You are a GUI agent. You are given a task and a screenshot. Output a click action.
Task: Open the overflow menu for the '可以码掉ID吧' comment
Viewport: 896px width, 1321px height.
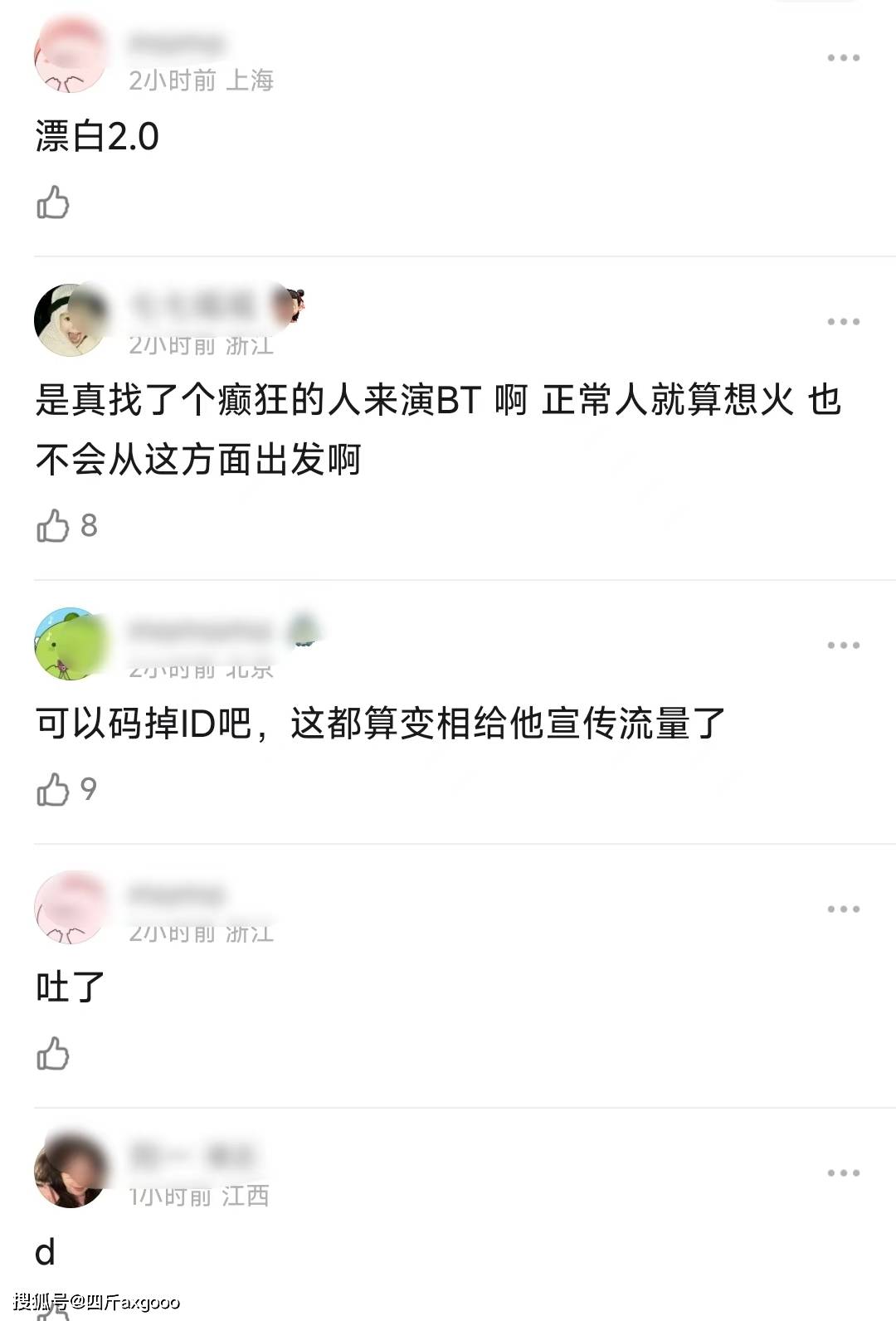[x=843, y=646]
